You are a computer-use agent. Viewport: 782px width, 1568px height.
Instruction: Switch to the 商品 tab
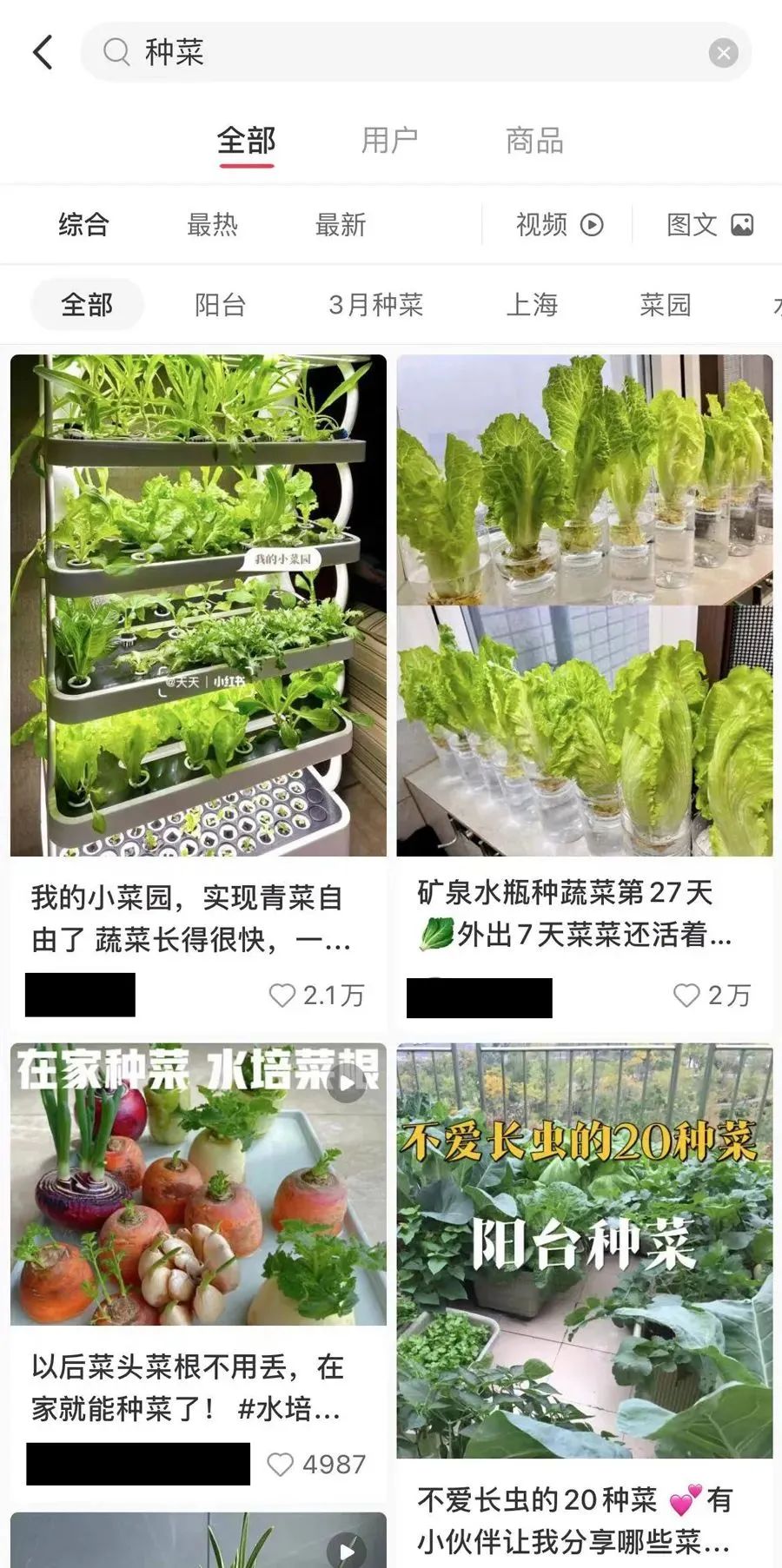pos(534,140)
